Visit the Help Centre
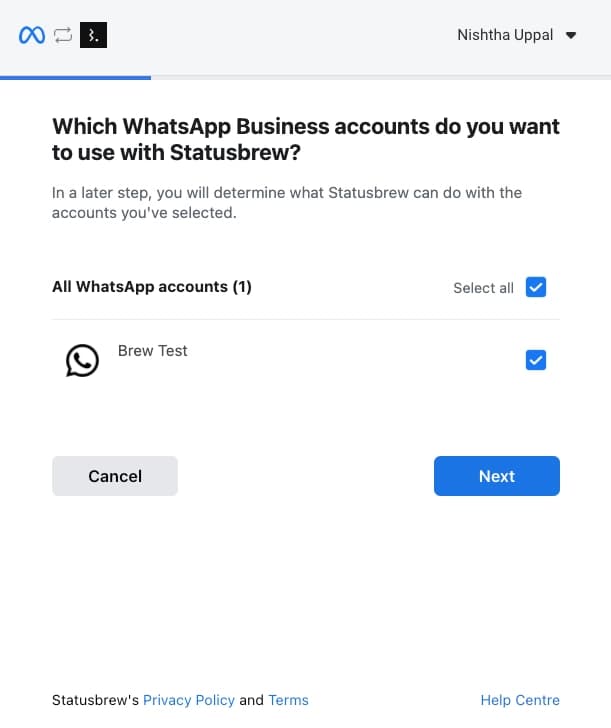Screen dimensions: 611x728 pos(520,700)
